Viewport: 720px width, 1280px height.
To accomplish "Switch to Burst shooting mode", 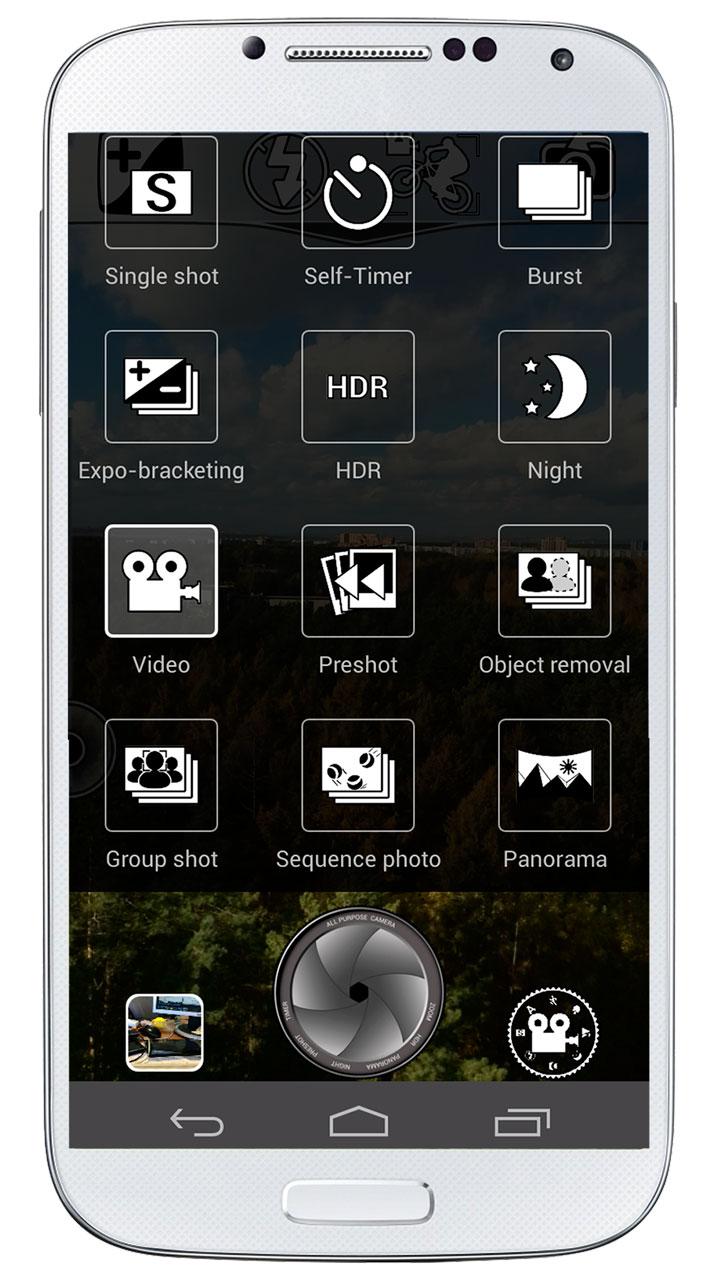I will pos(554,192).
